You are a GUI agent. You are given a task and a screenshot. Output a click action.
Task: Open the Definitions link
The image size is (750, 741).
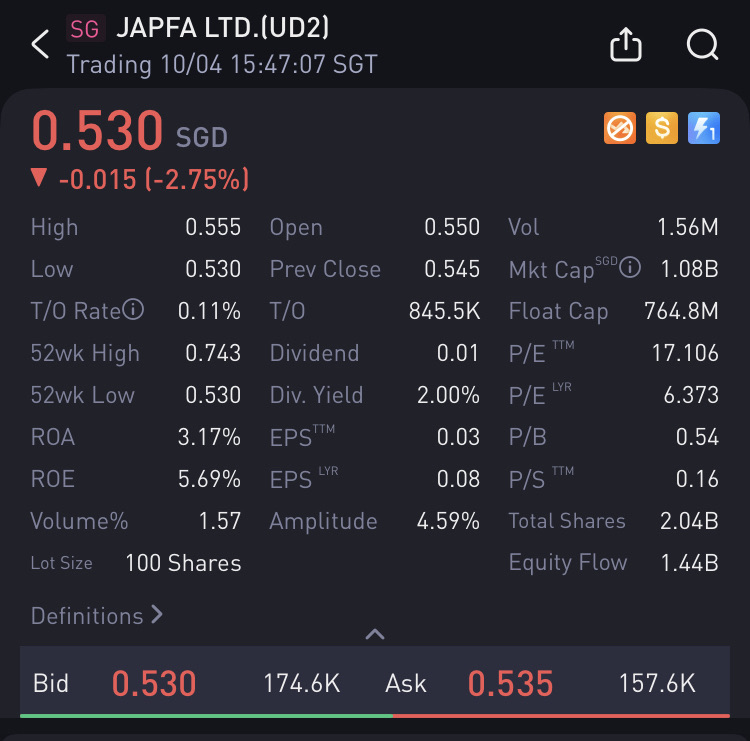[x=96, y=615]
